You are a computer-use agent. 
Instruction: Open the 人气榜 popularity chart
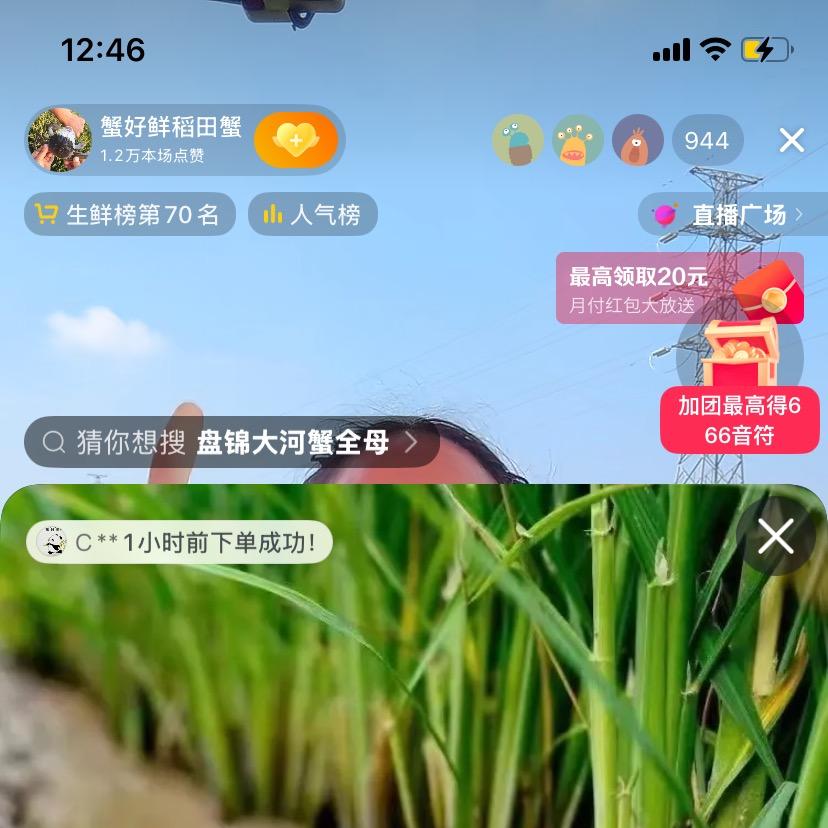[x=313, y=214]
